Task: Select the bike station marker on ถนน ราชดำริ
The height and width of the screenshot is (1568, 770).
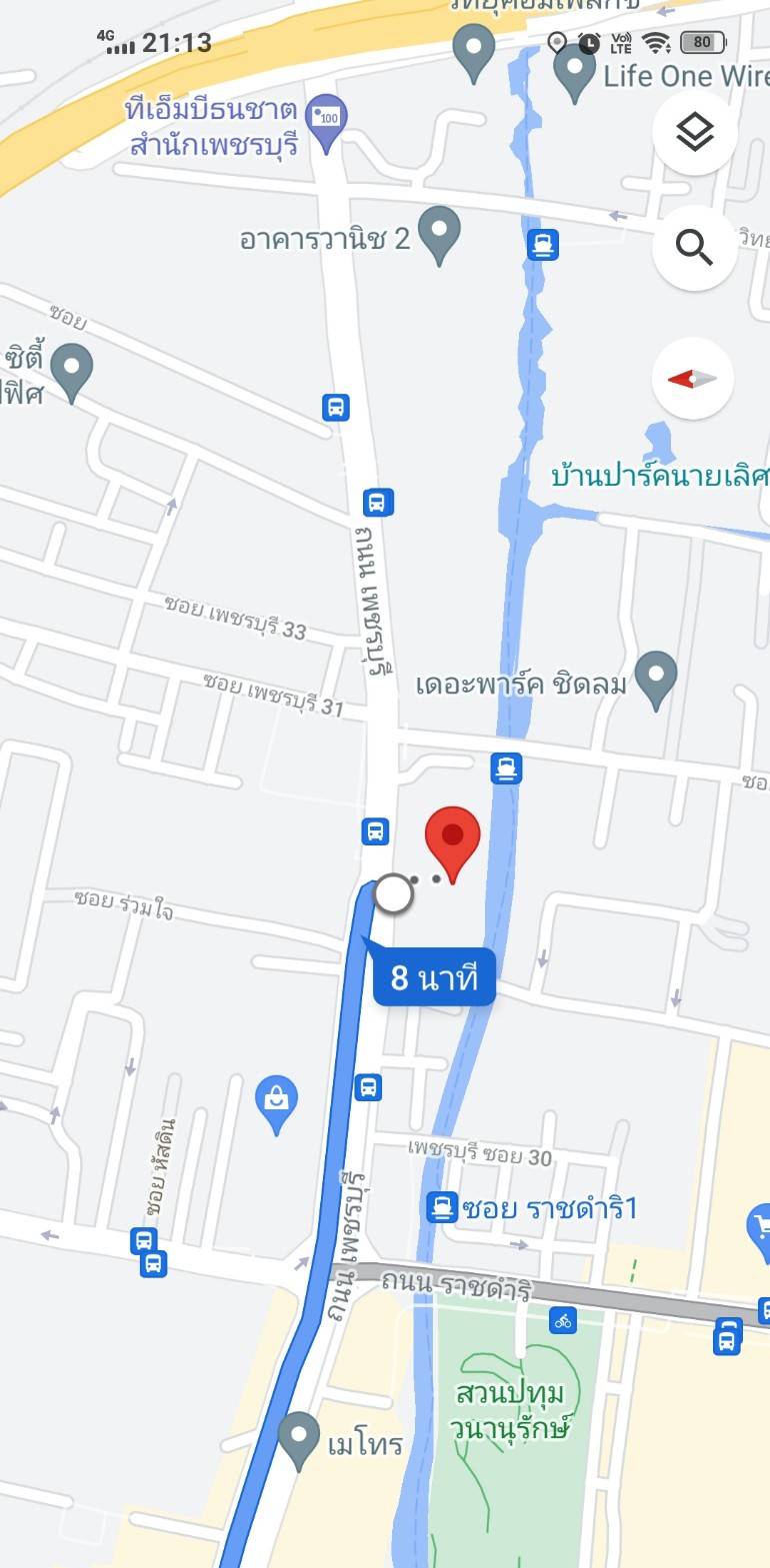Action: click(x=563, y=1321)
